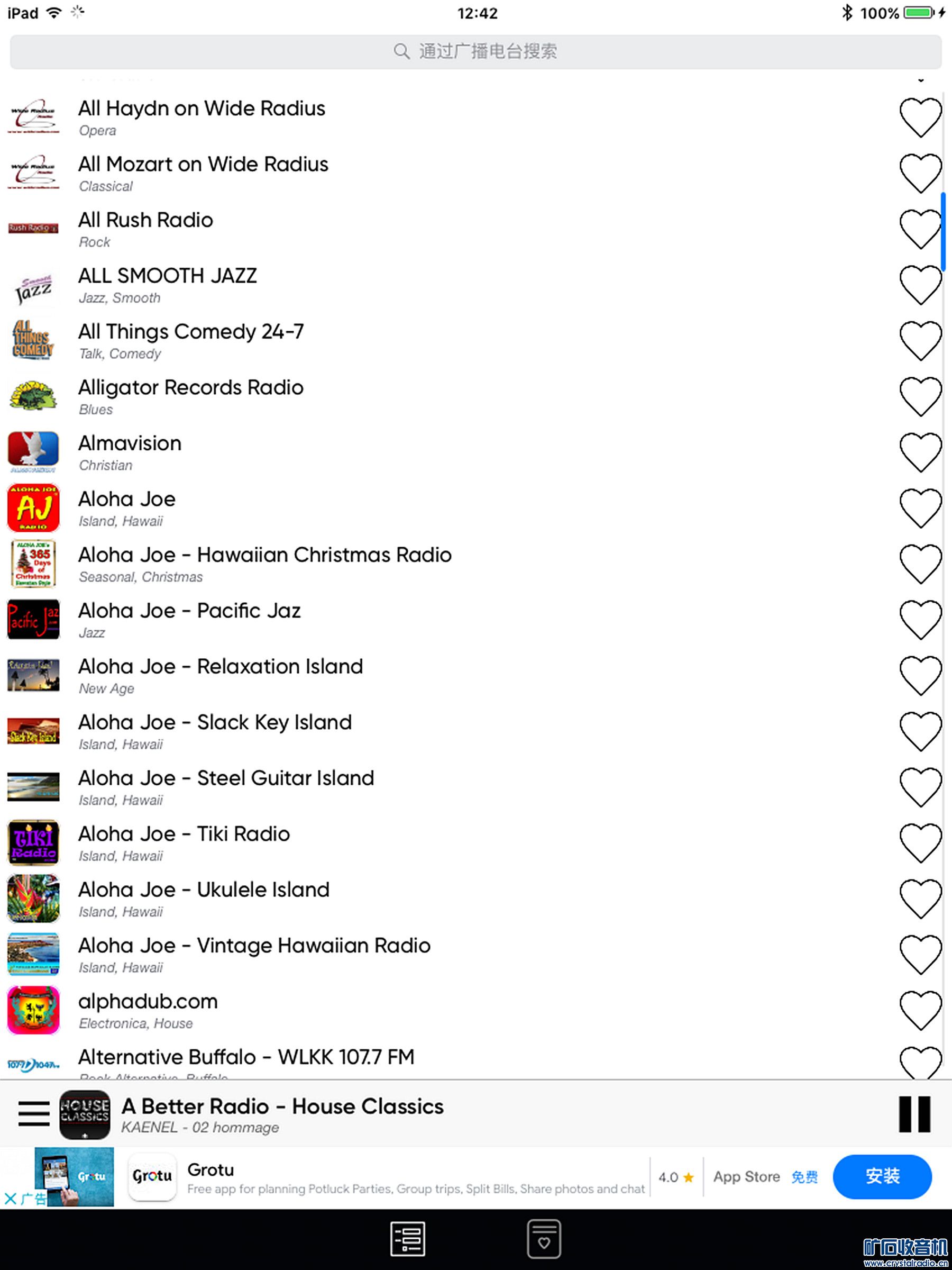Install the Grotu app from the ad

882,1176
